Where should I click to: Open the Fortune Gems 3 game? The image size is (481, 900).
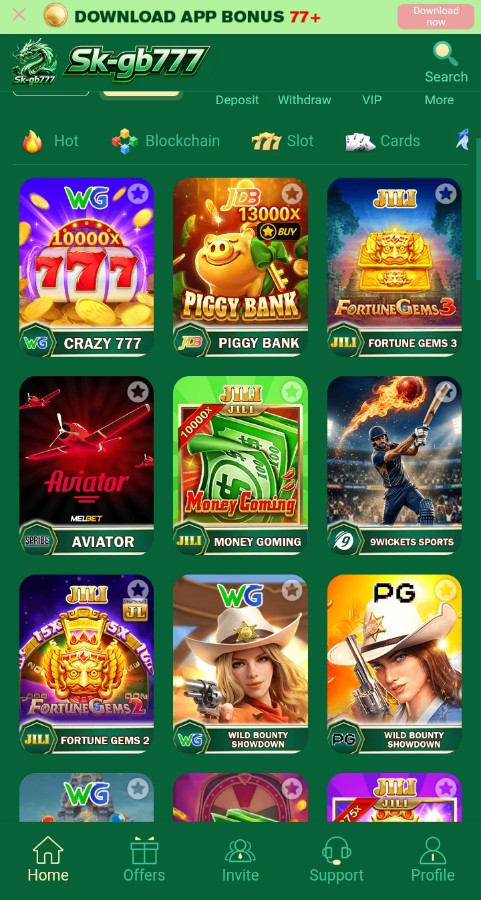pyautogui.click(x=394, y=267)
